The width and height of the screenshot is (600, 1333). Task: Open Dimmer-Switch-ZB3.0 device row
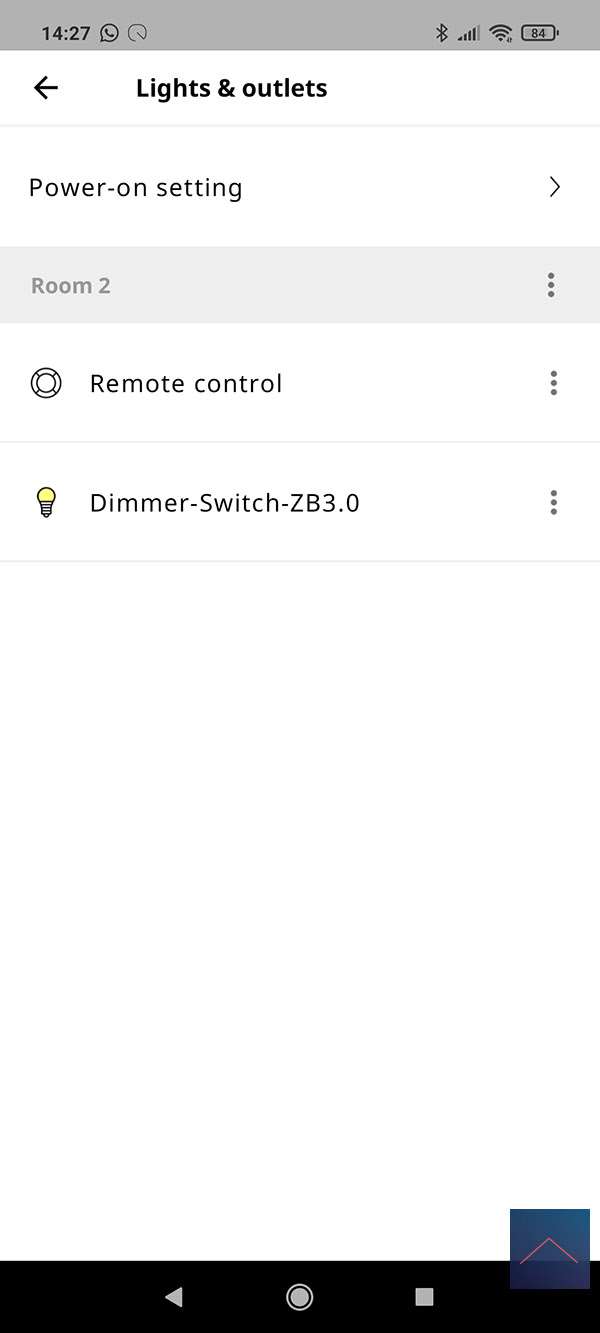[x=224, y=502]
